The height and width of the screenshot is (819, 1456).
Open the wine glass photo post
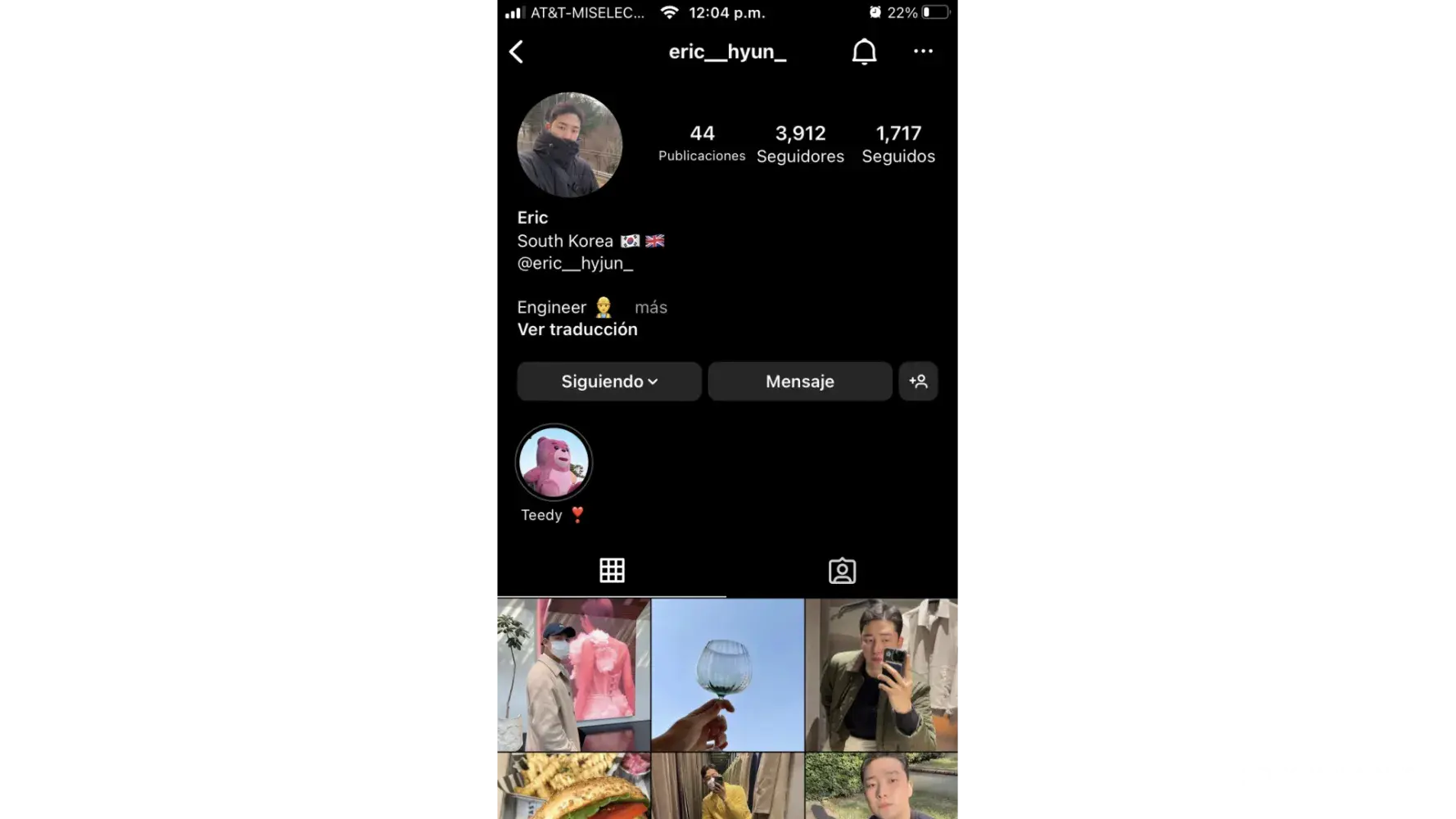pos(727,674)
